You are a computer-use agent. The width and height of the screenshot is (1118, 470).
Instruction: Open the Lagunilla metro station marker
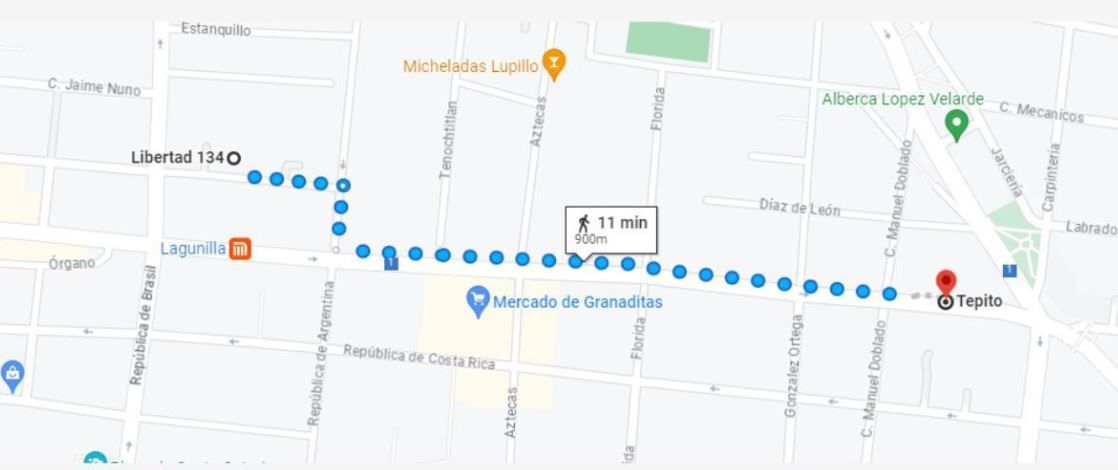click(x=240, y=249)
